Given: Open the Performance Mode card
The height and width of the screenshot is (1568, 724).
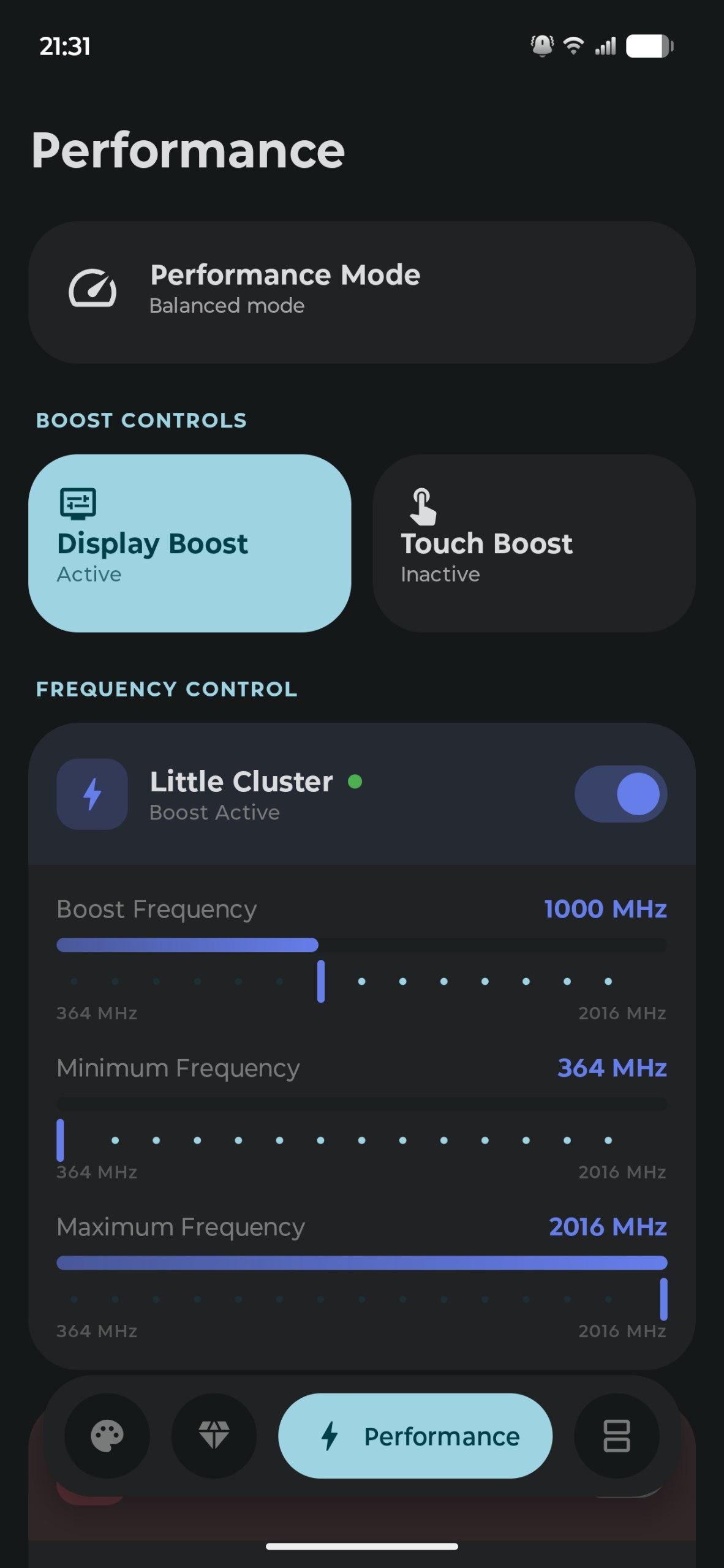Looking at the screenshot, I should pos(361,292).
